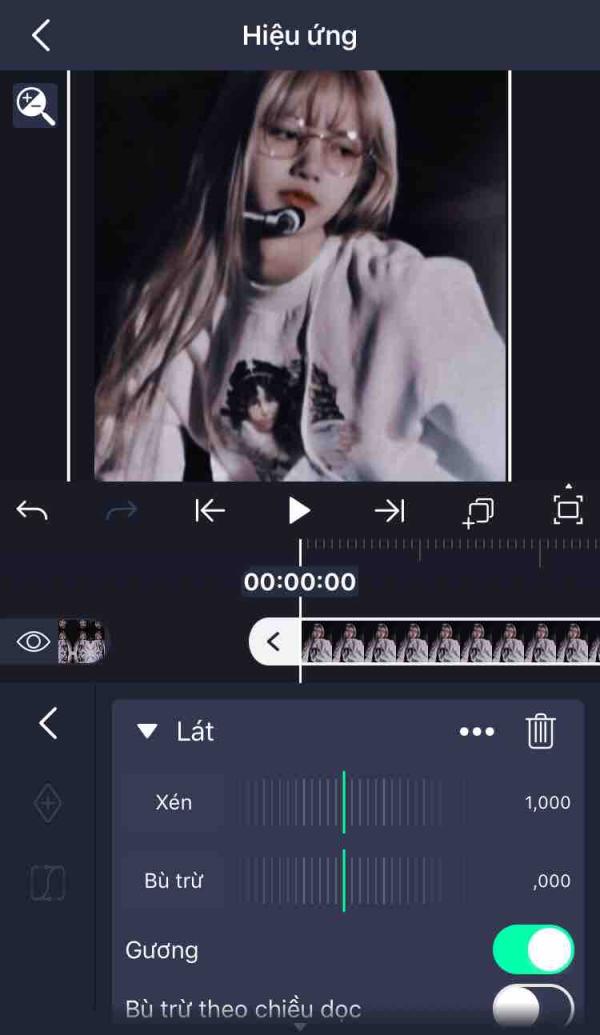Jump to the start of the clip
The width and height of the screenshot is (600, 1035).
[209, 511]
